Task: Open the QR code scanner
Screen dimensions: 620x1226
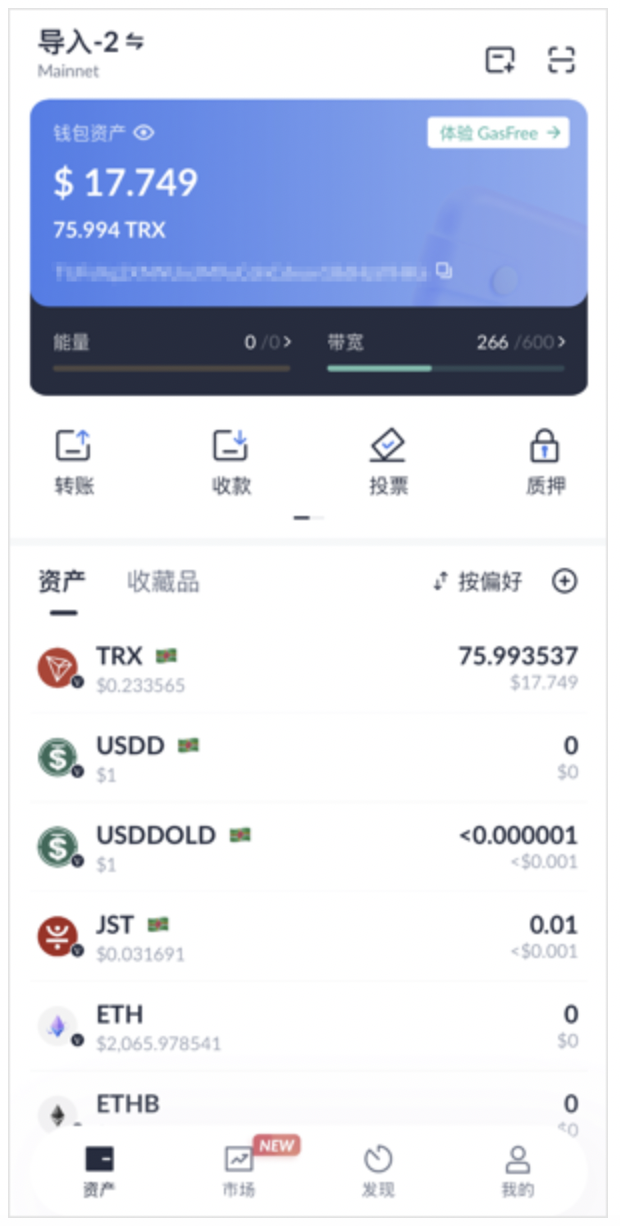Action: tap(562, 60)
